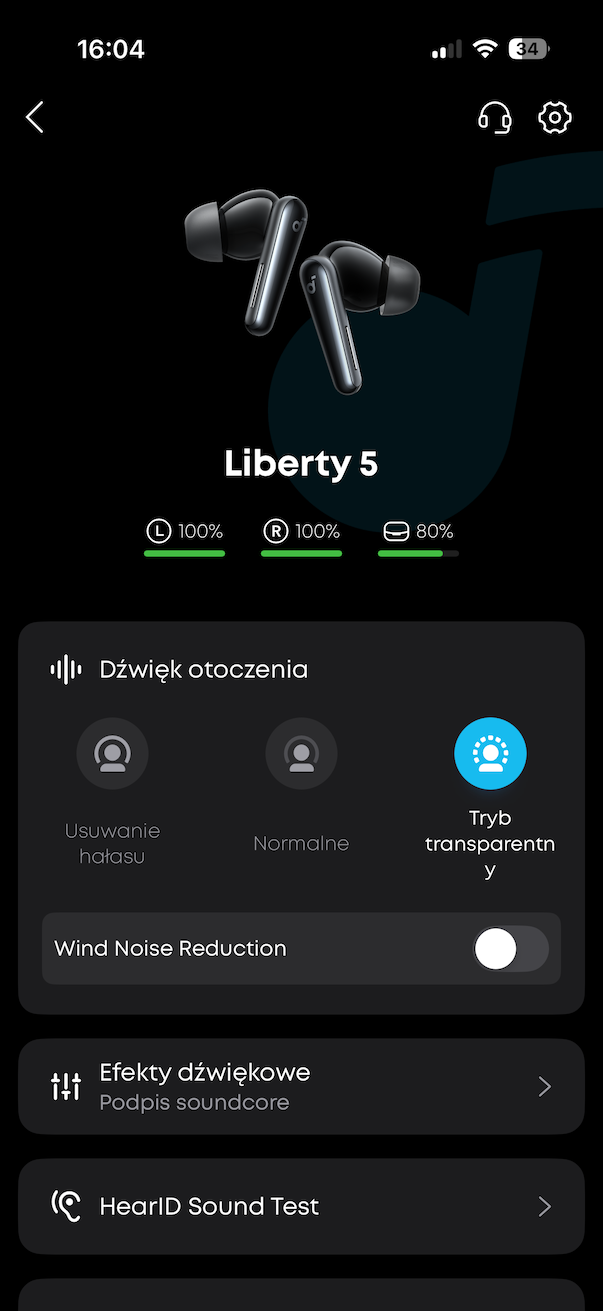Open the device settings gear

click(554, 117)
